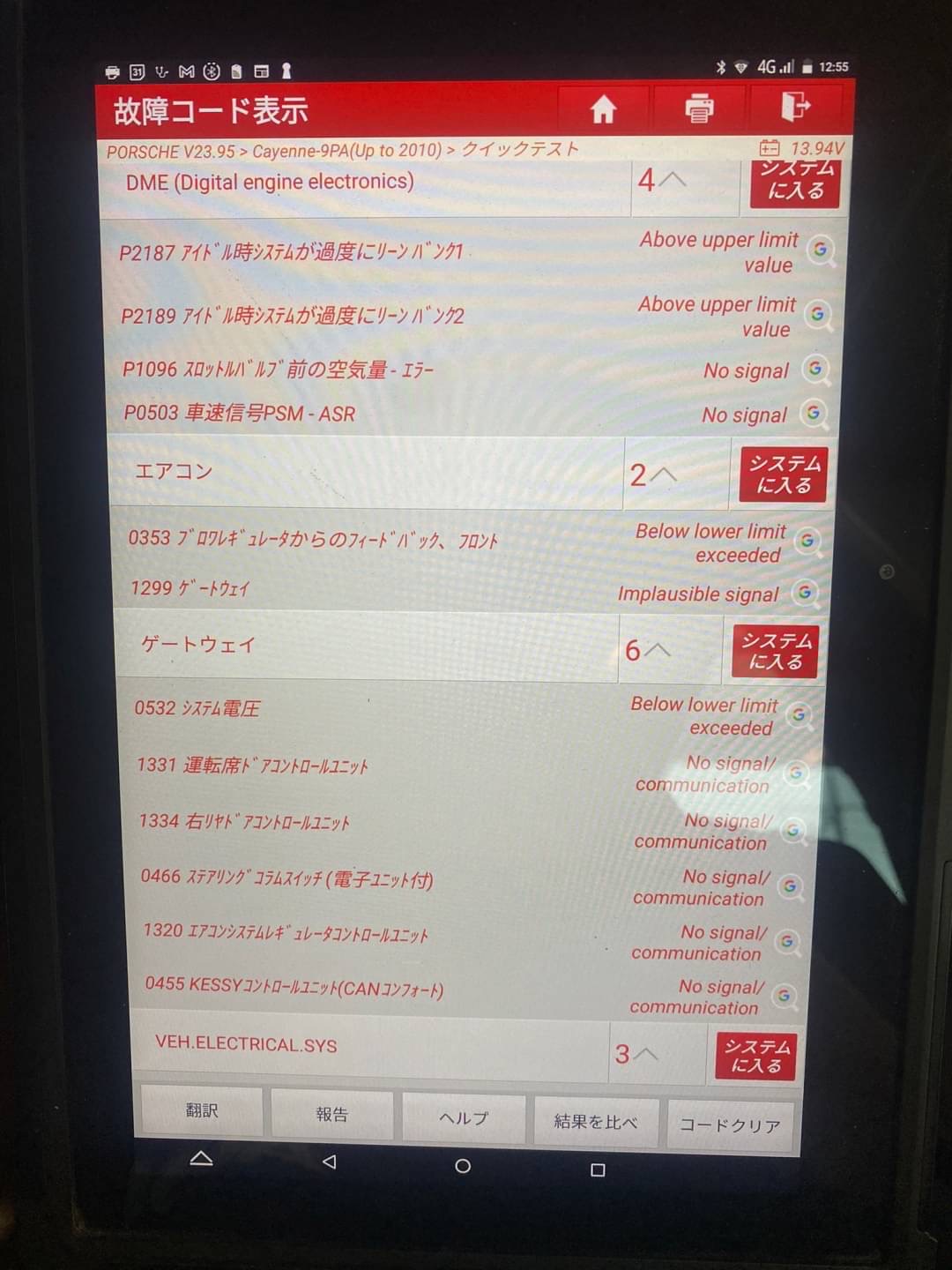Search code P0503 on Google
Viewport: 952px width, 1270px height.
tap(814, 413)
